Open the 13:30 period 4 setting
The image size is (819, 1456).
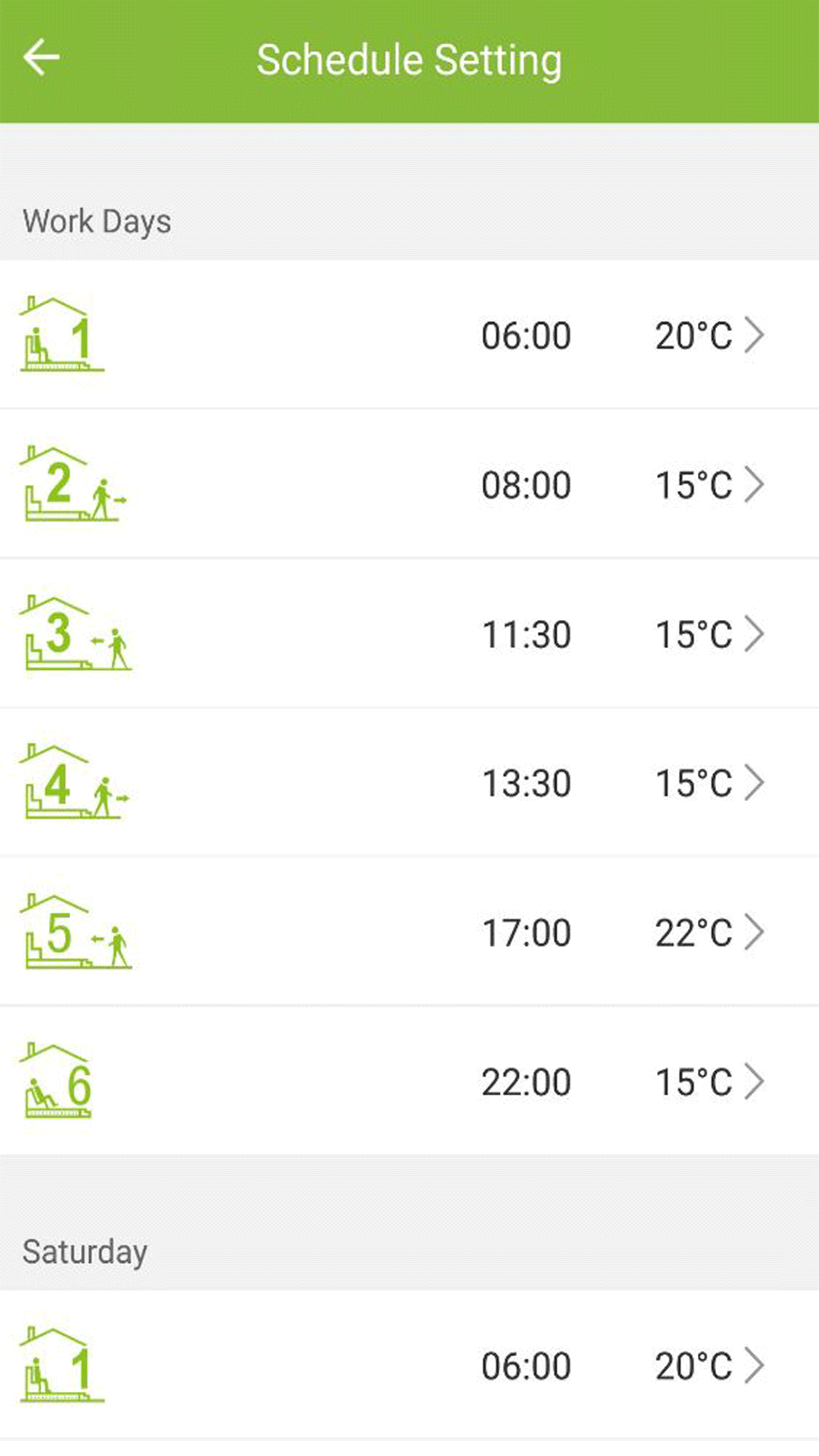409,783
